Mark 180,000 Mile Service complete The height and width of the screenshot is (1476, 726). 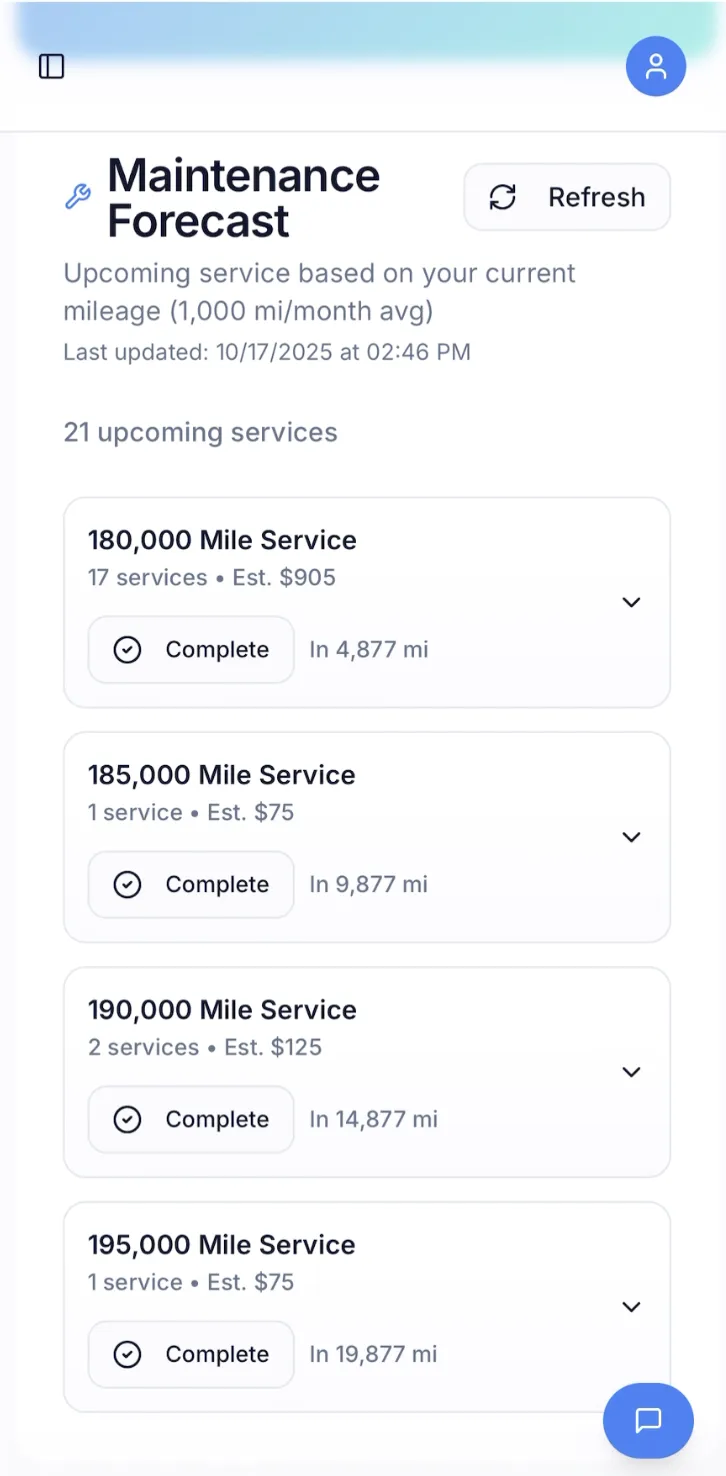pyautogui.click(x=191, y=650)
